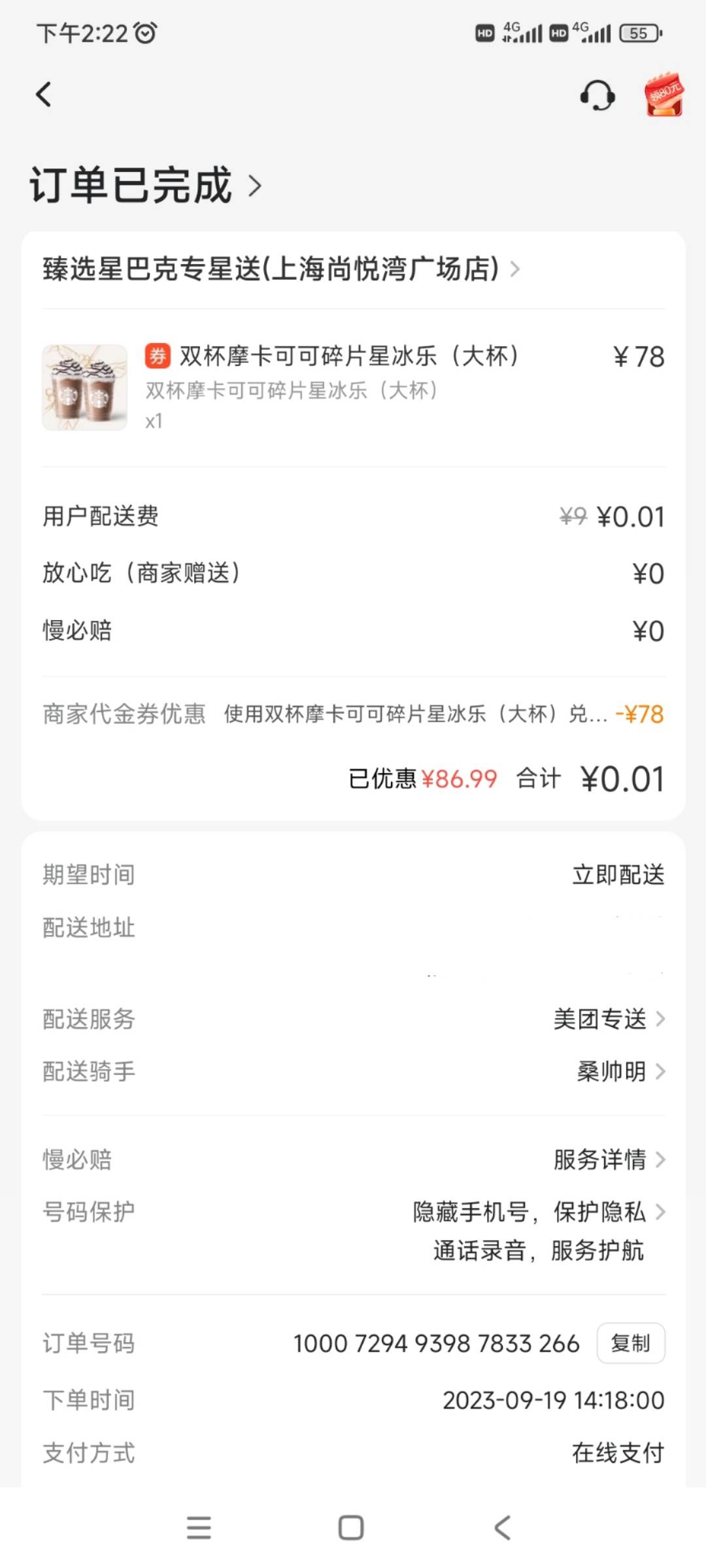Screen dimensions: 706x1568
Task: Tap the system home button
Action: (351, 1527)
